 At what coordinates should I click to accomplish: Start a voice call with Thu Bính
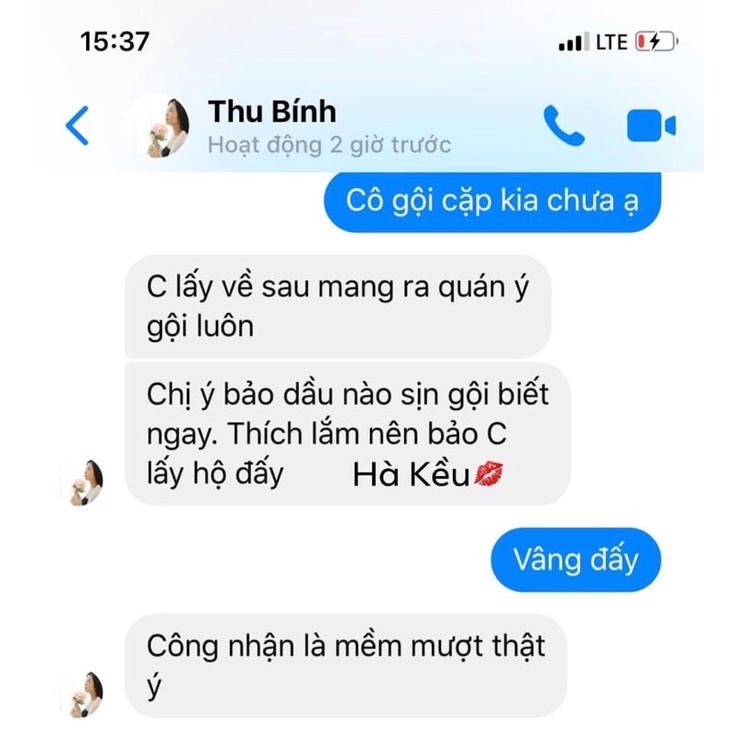[563, 126]
